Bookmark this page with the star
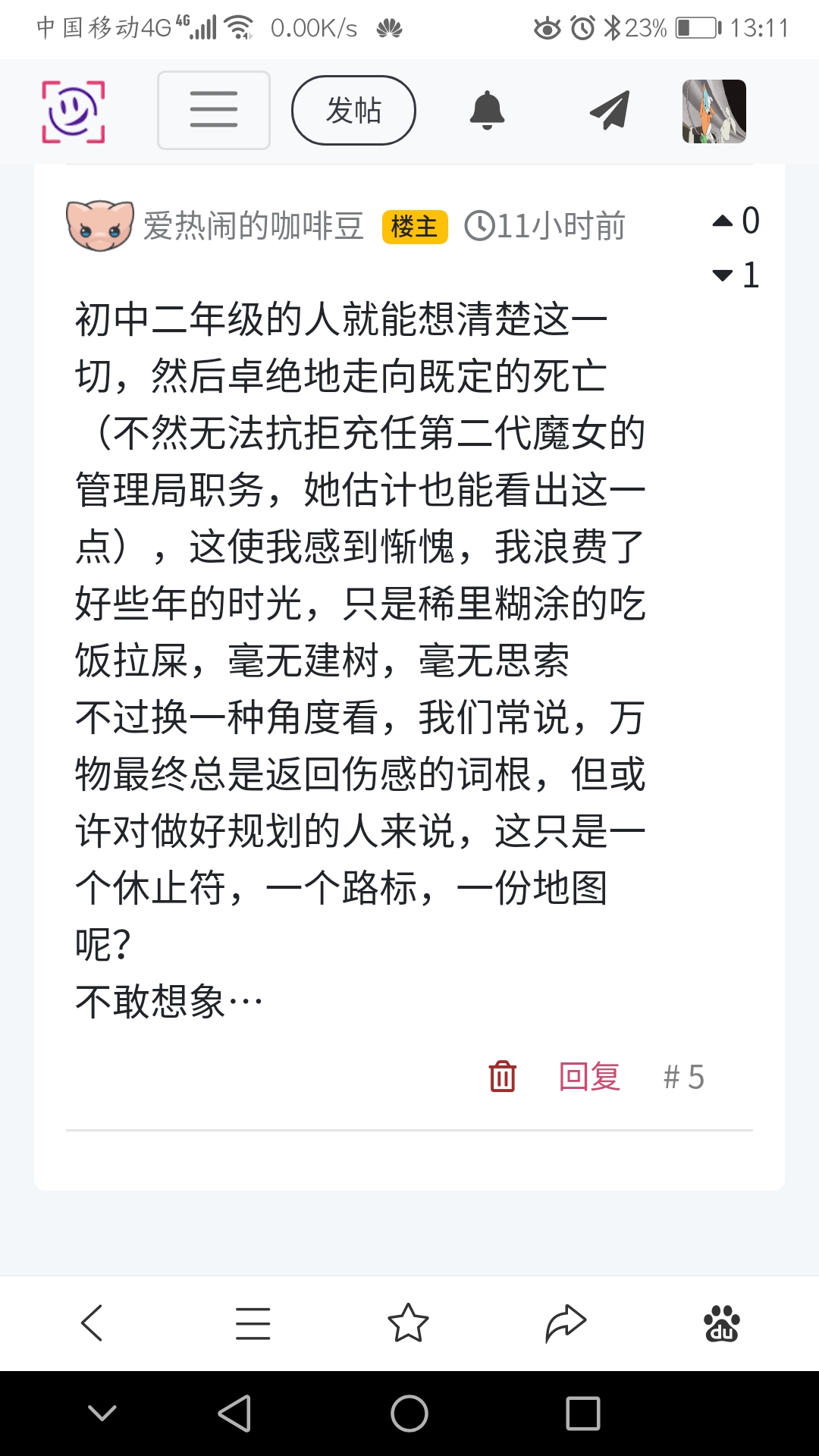The height and width of the screenshot is (1456, 819). pos(408,1323)
